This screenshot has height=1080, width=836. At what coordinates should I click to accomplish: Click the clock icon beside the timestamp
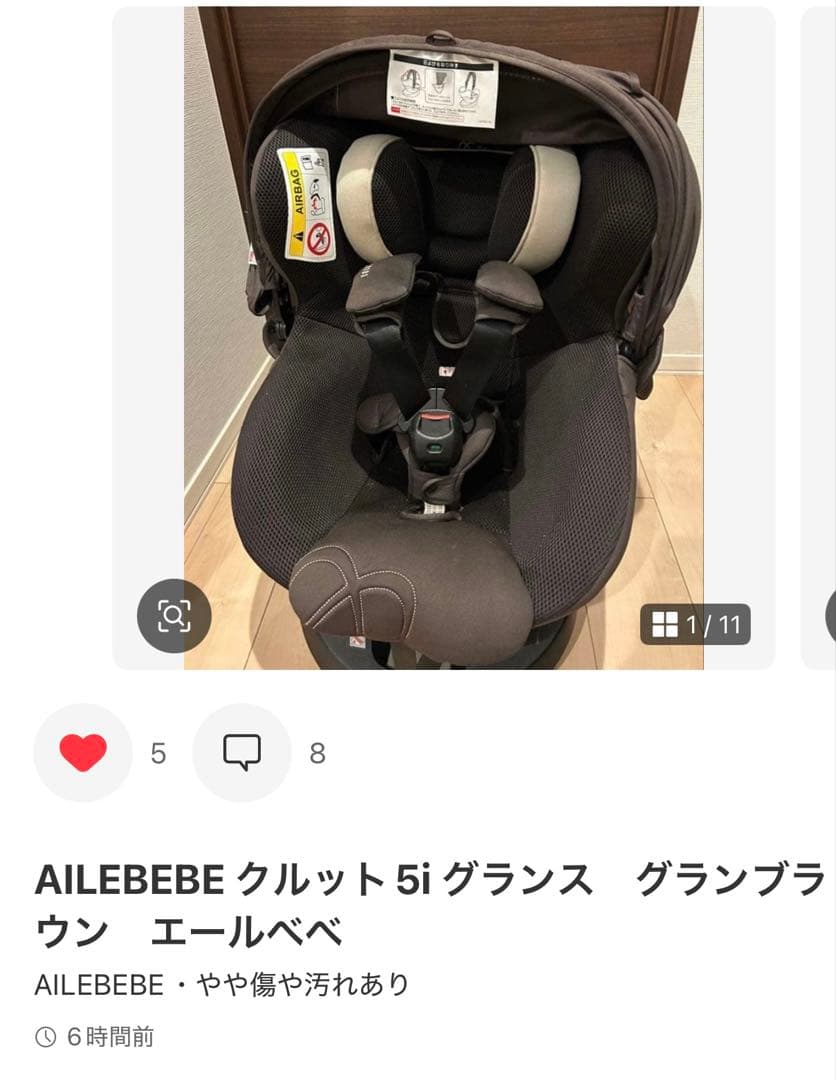pos(47,1038)
